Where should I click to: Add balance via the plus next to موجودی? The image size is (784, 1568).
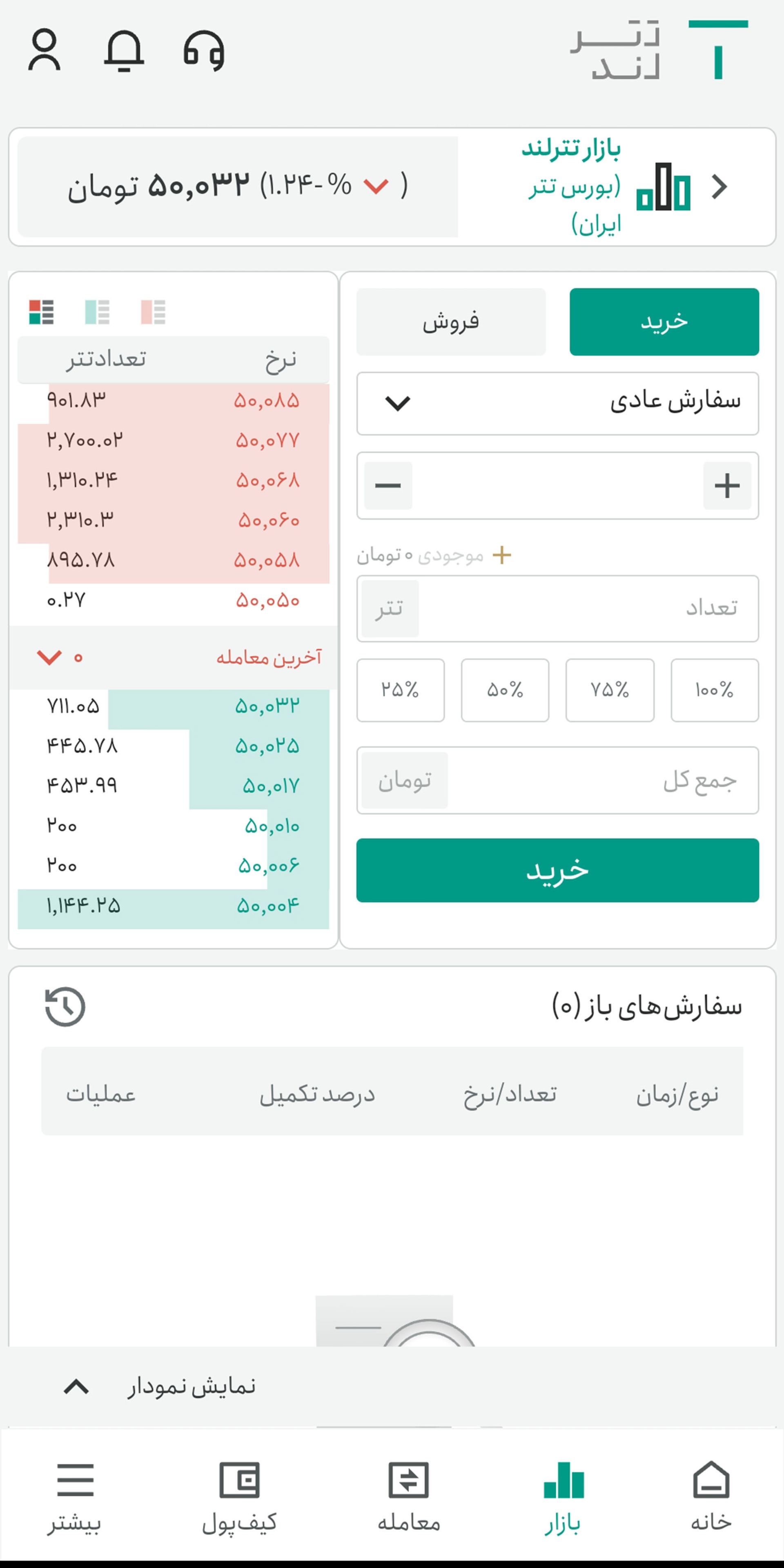tap(501, 555)
